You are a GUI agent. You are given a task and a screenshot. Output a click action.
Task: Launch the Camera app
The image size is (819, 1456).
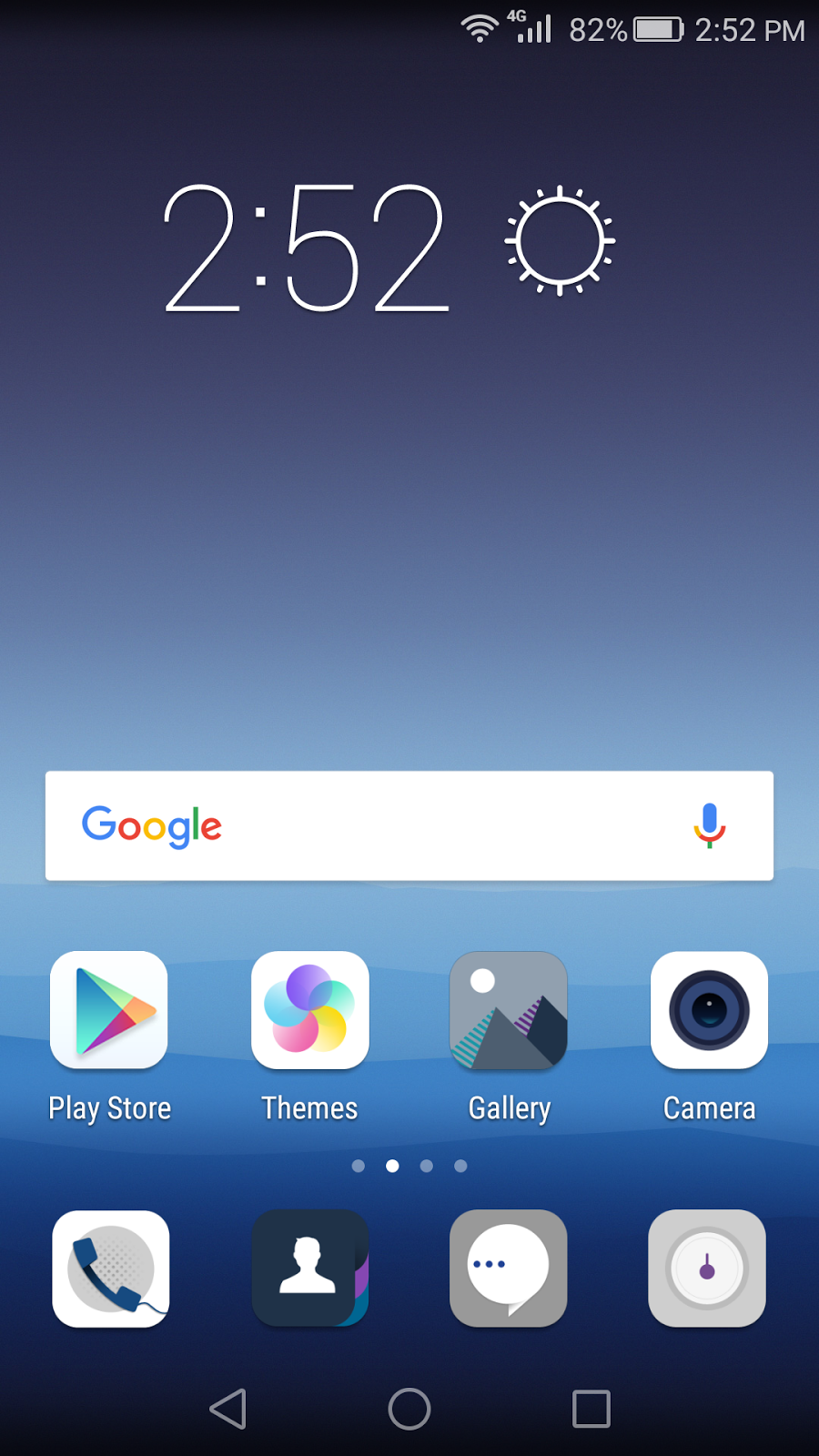709,1010
